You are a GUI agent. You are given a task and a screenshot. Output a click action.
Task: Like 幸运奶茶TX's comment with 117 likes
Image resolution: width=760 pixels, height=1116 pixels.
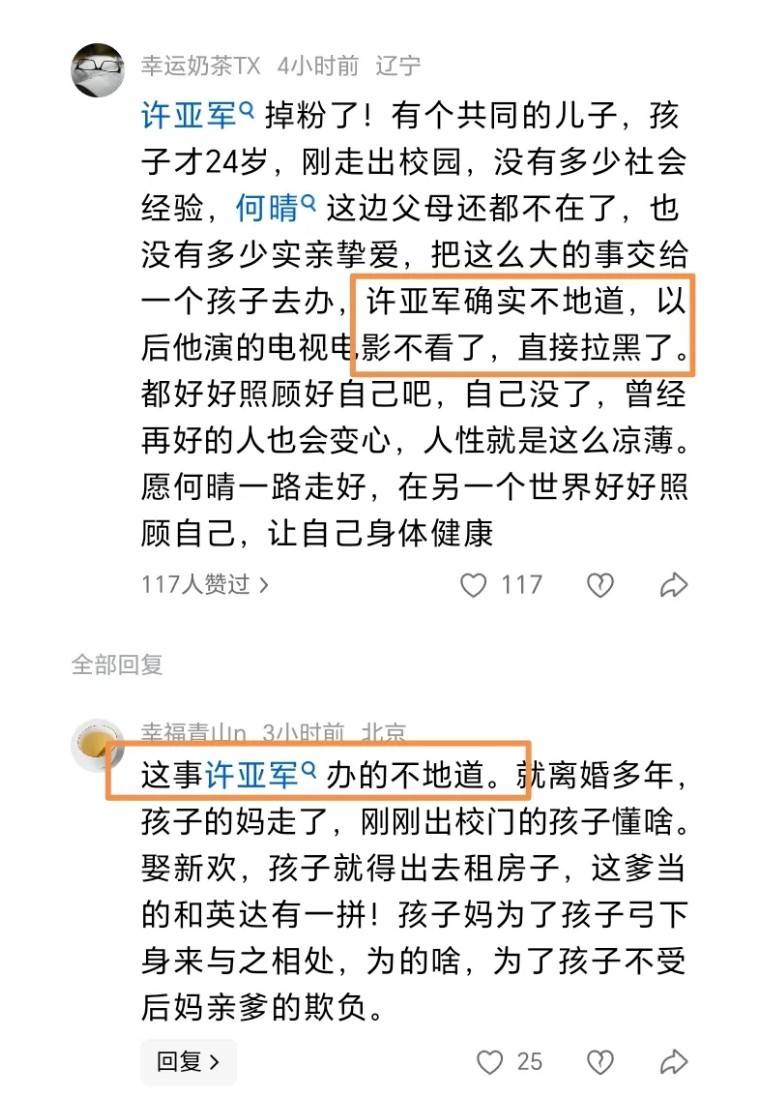coord(474,585)
